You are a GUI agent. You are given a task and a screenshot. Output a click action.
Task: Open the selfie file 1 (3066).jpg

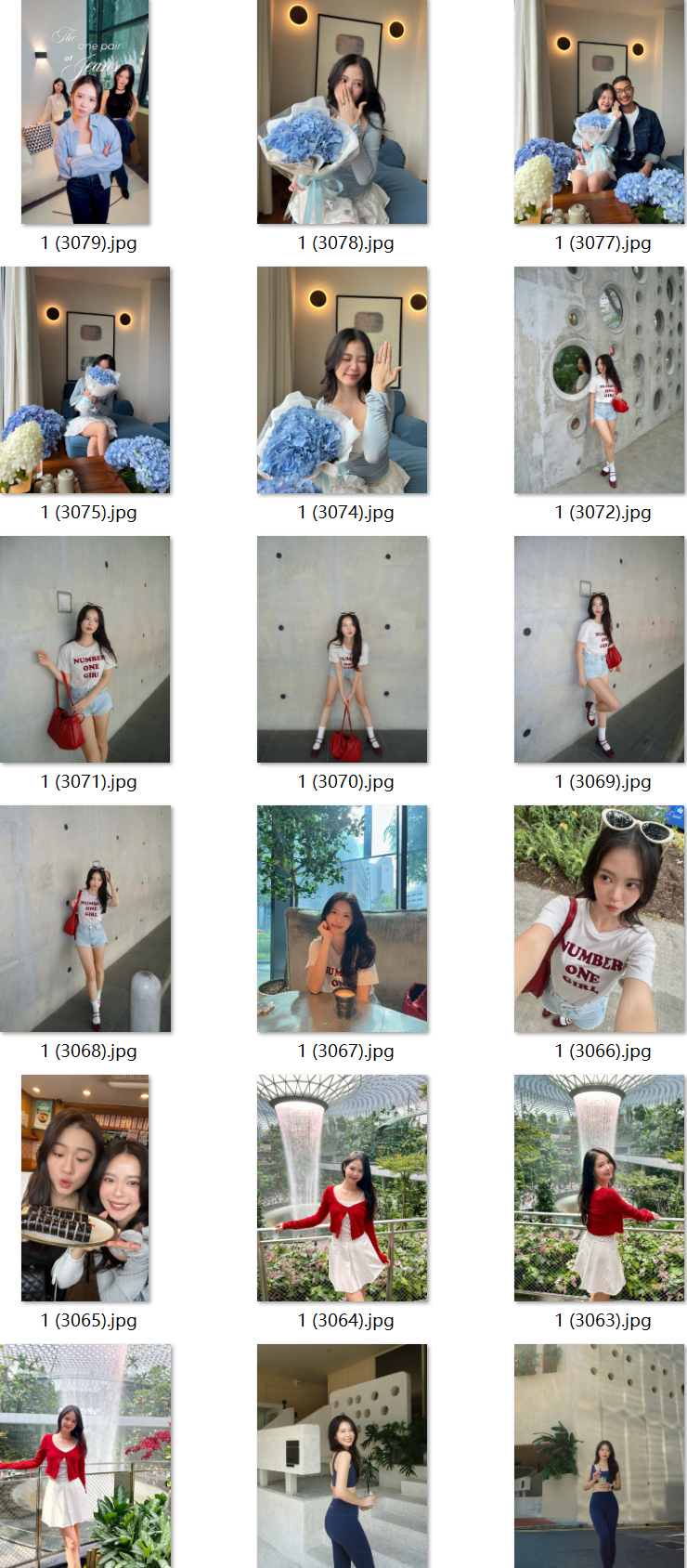click(x=600, y=919)
